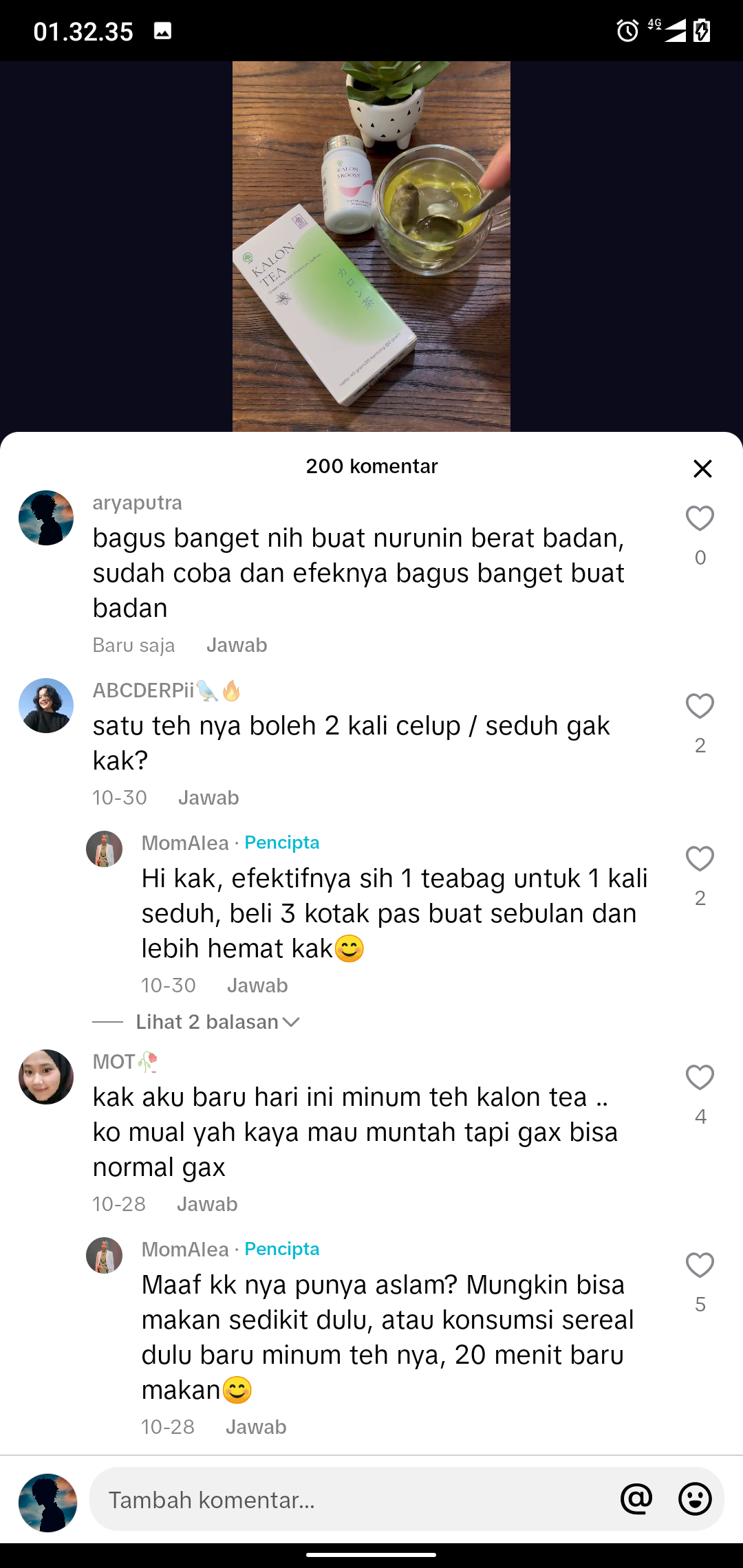
Task: Close the comments panel
Action: pos(702,468)
